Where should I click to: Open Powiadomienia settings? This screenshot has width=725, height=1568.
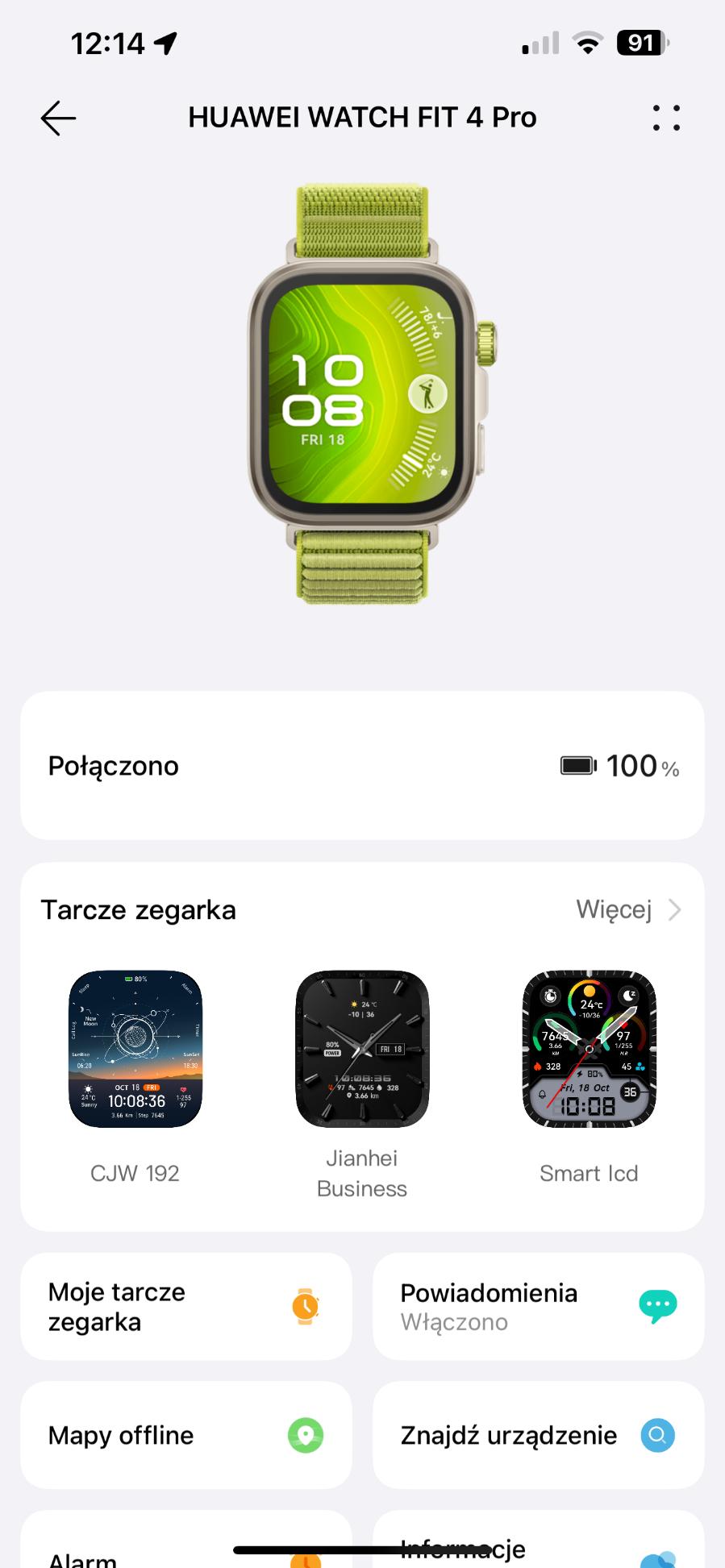point(538,1307)
